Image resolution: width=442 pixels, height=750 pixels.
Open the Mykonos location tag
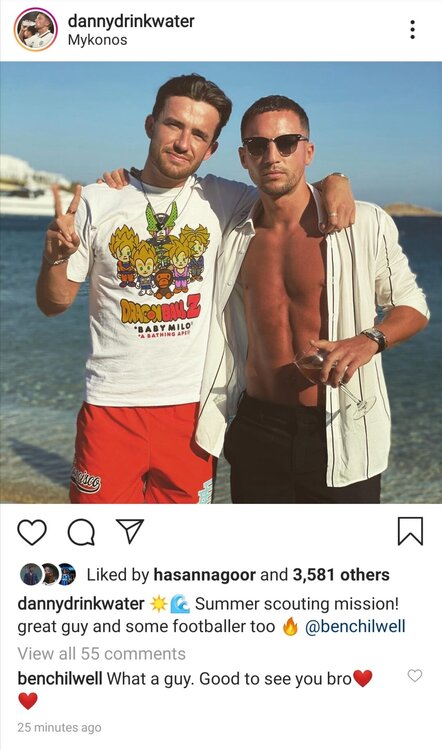pos(98,40)
